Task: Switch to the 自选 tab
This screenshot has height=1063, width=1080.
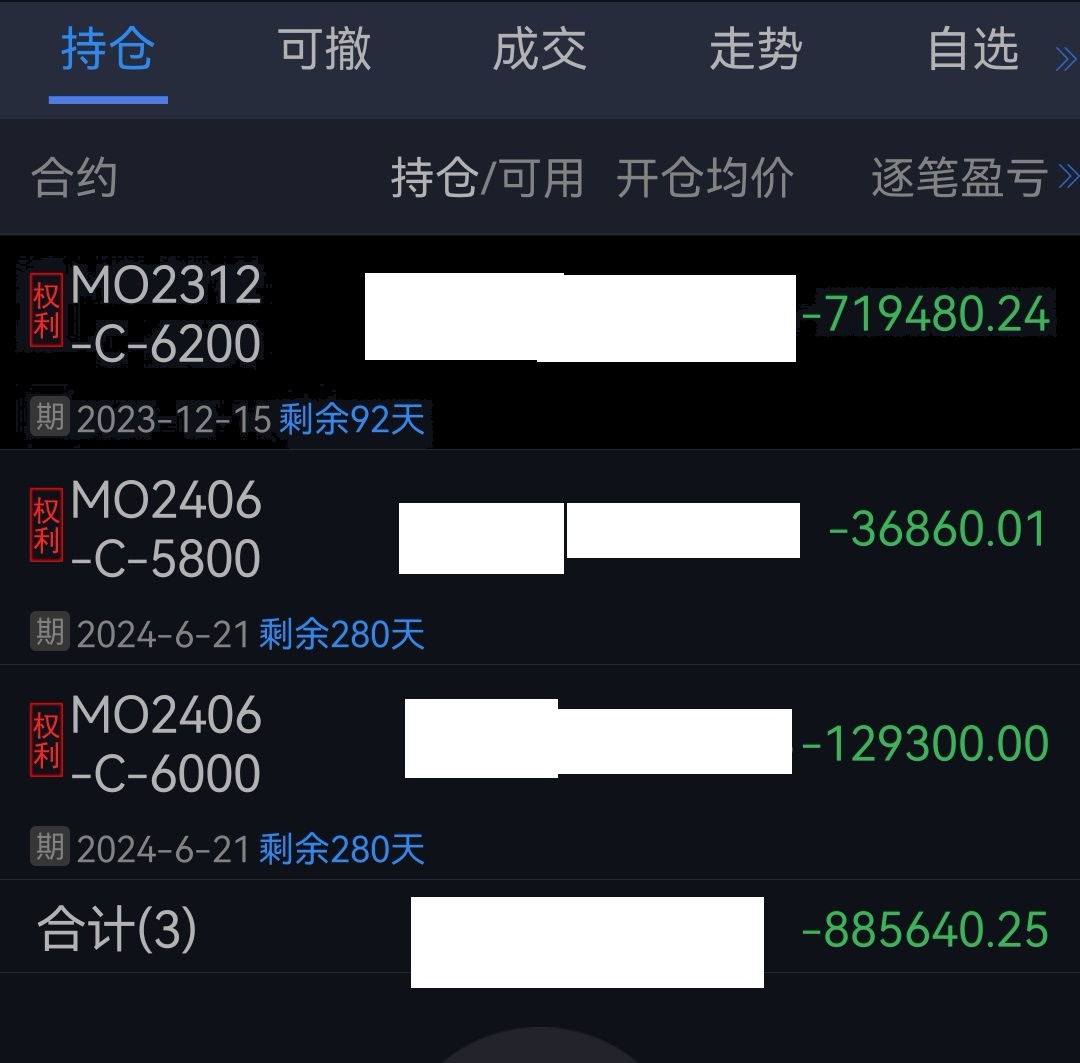Action: (x=972, y=50)
